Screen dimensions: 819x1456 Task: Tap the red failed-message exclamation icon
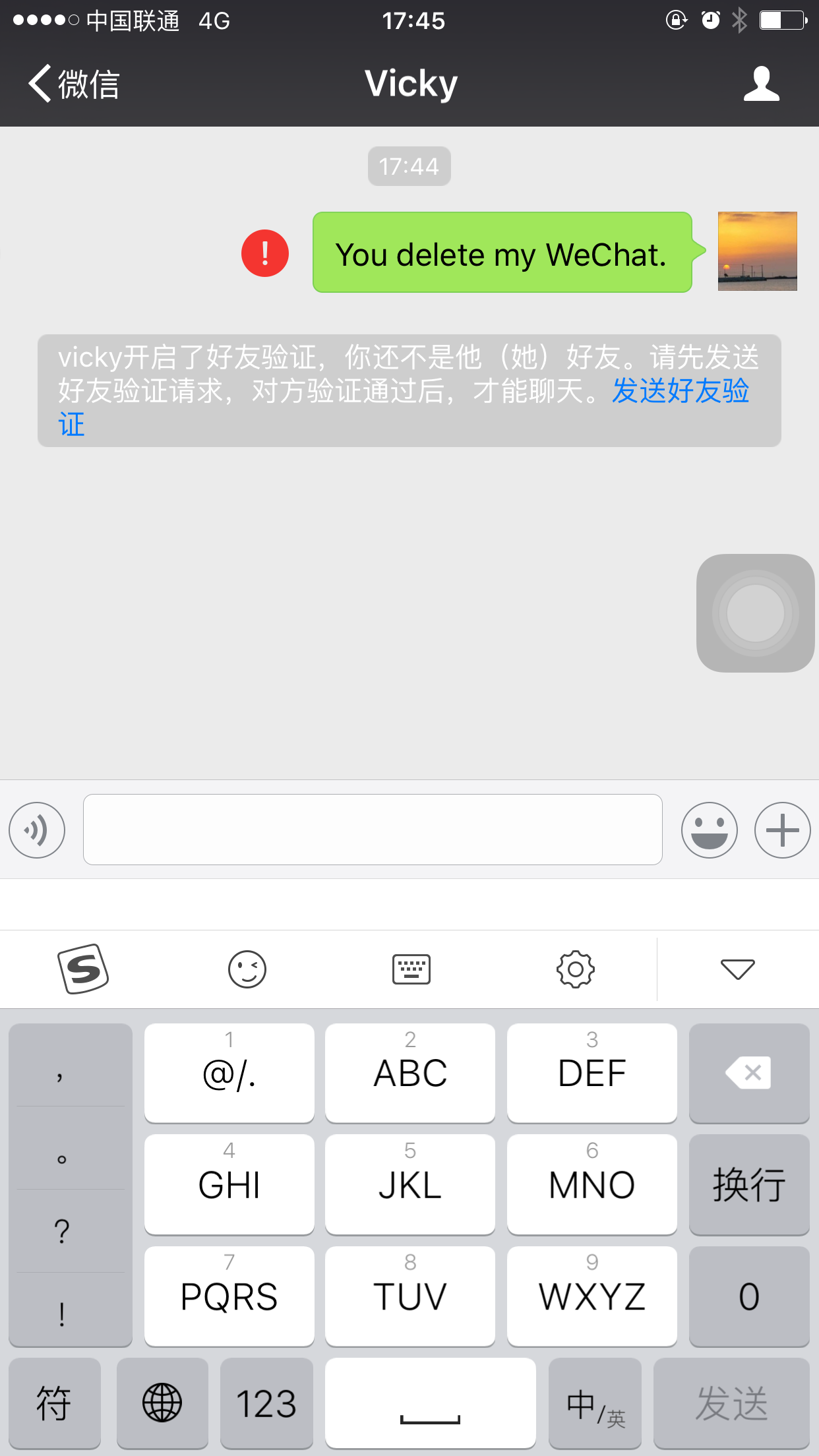(x=265, y=253)
